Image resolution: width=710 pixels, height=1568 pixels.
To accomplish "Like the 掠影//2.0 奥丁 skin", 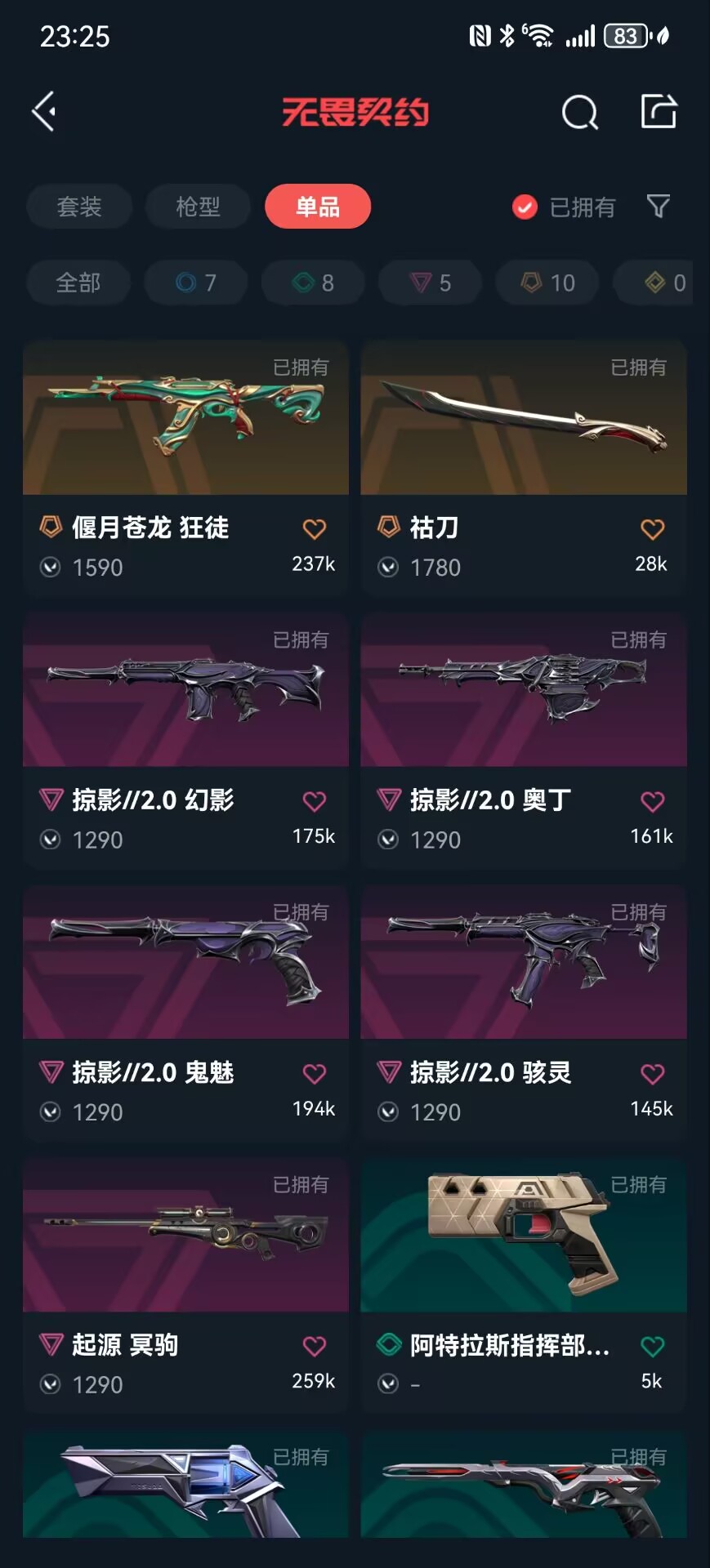I will [652, 802].
